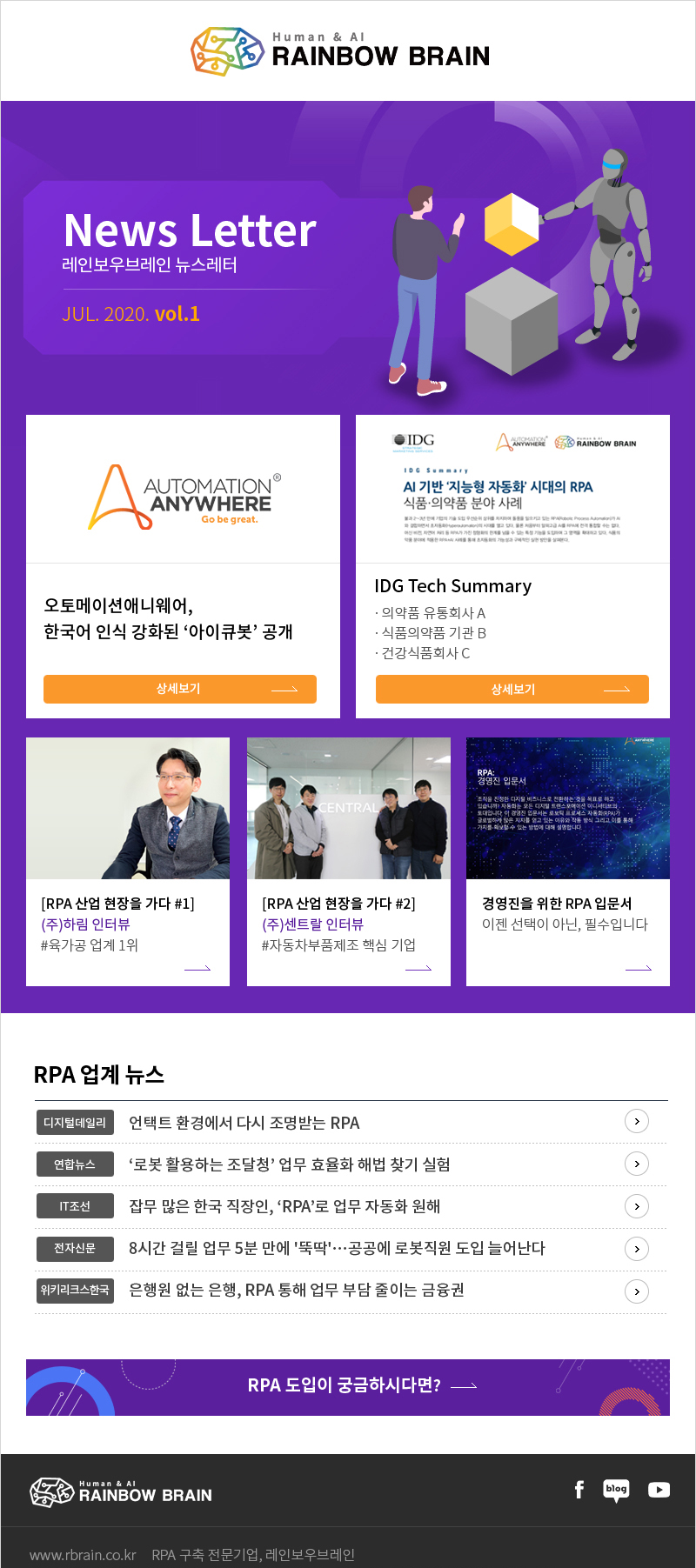Tap the RPA 도입이 궁금하시다면? banner

(348, 1385)
